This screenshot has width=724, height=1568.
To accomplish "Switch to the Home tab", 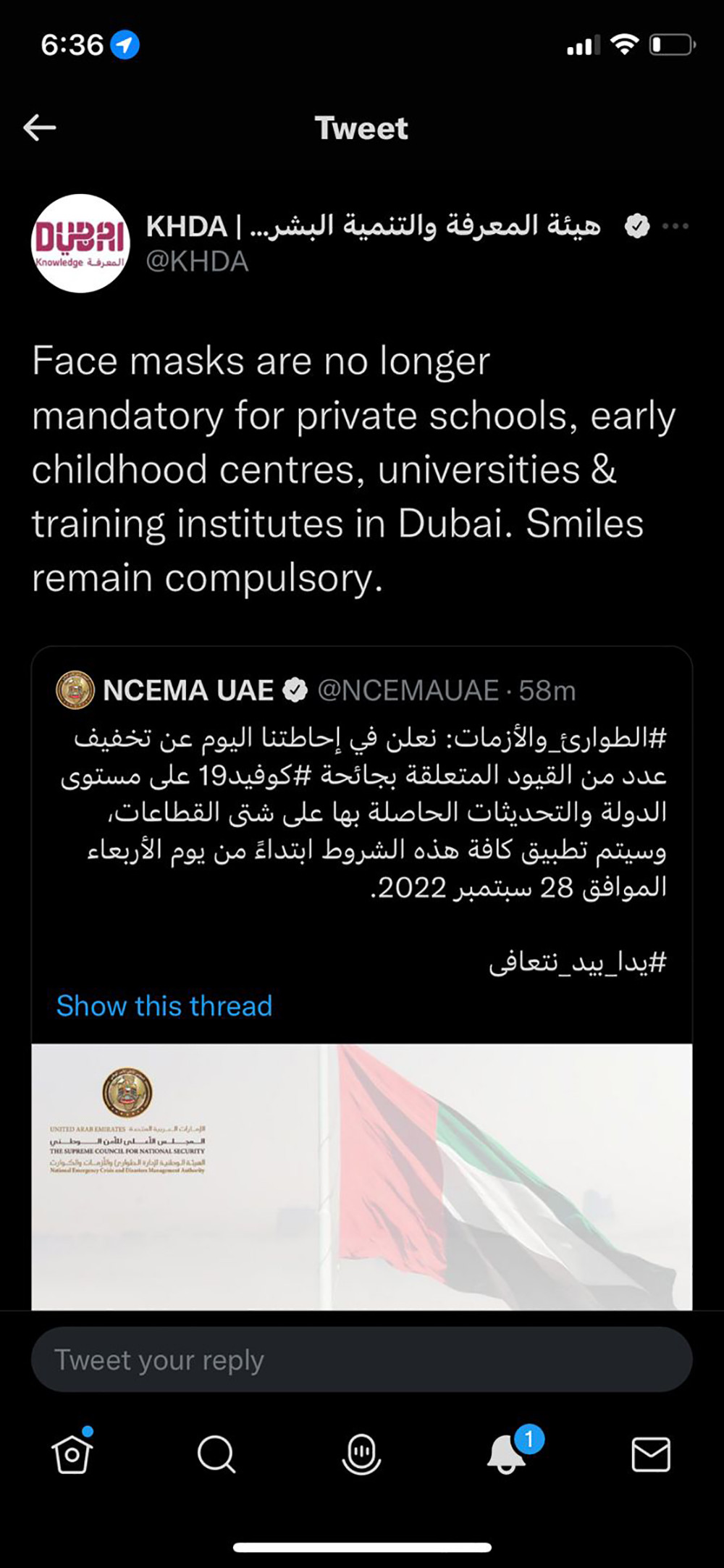I will coord(72,1454).
